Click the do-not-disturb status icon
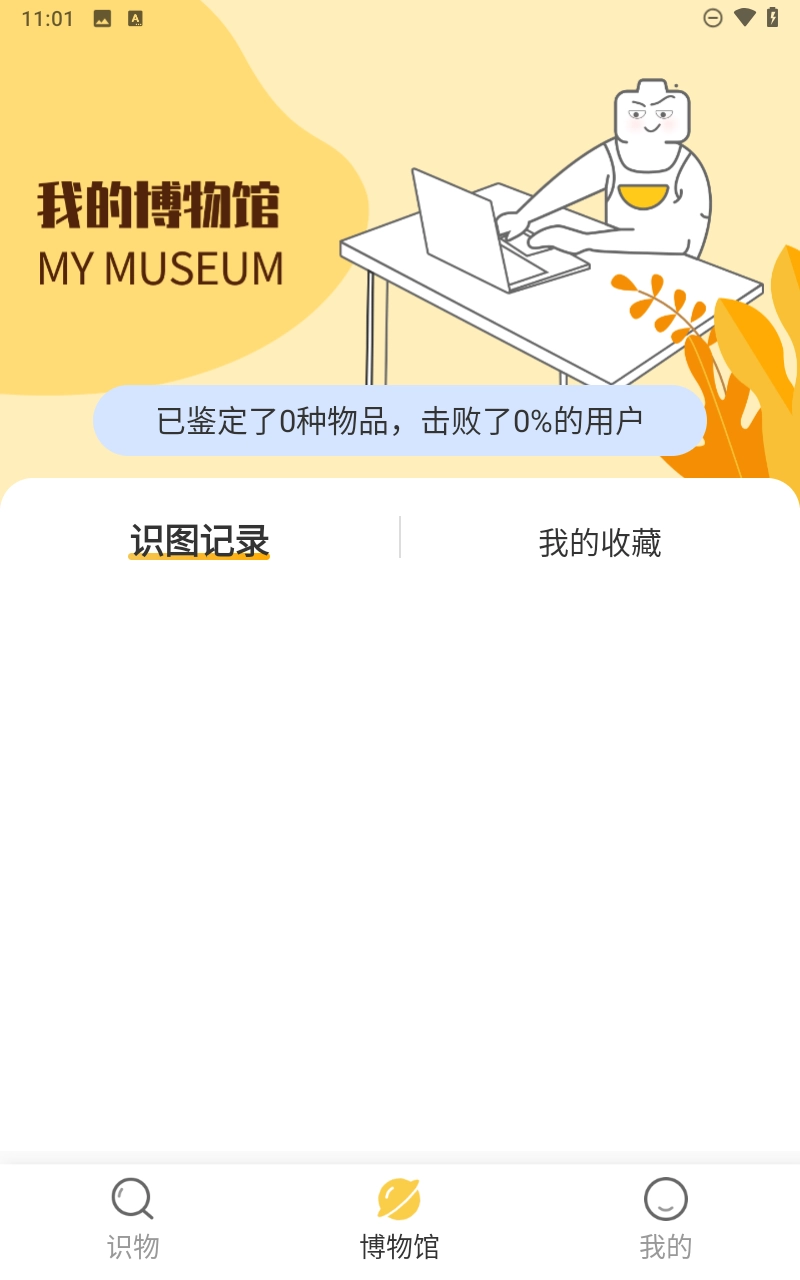Screen dimensions: 800x1280 [x=713, y=17]
